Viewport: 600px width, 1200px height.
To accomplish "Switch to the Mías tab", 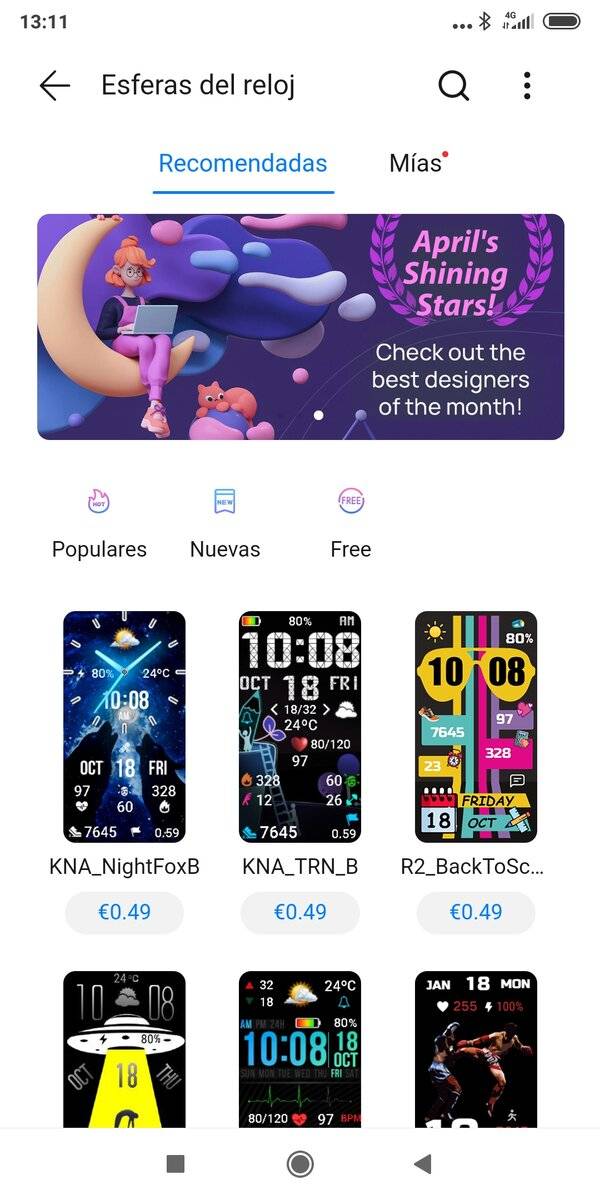I will [417, 163].
